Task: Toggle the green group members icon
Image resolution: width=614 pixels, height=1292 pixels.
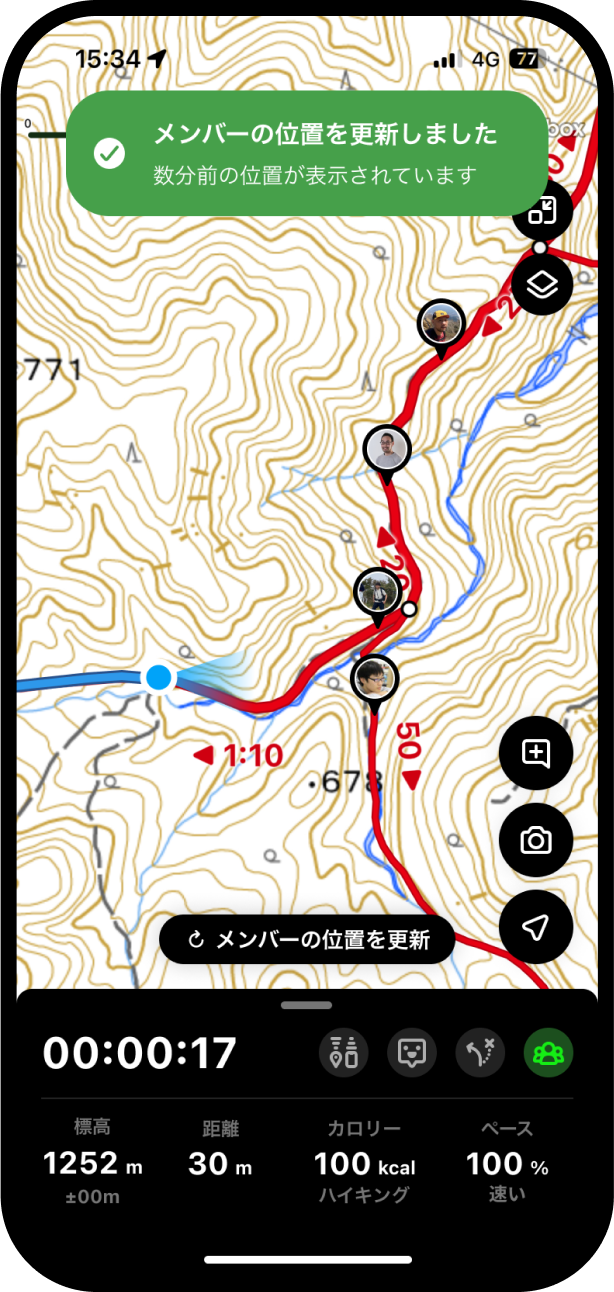Action: coord(548,1053)
